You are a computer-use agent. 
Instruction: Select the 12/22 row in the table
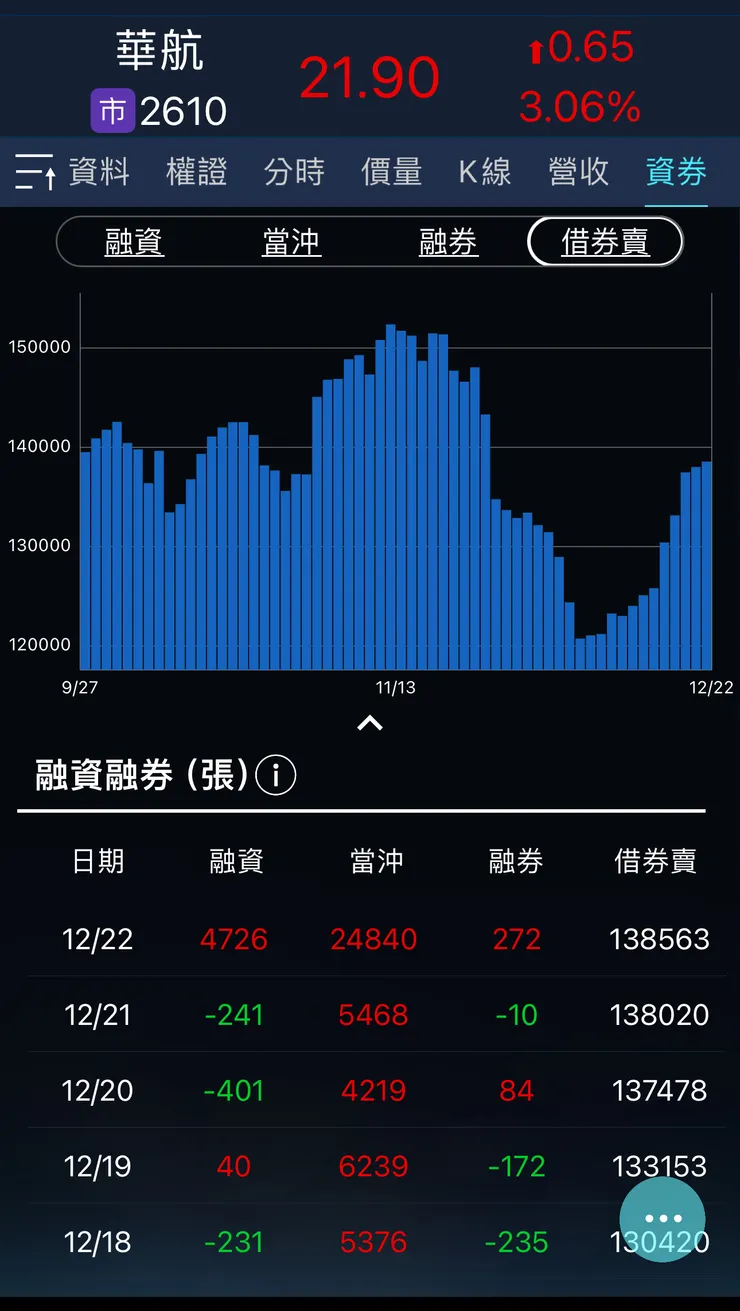point(370,939)
